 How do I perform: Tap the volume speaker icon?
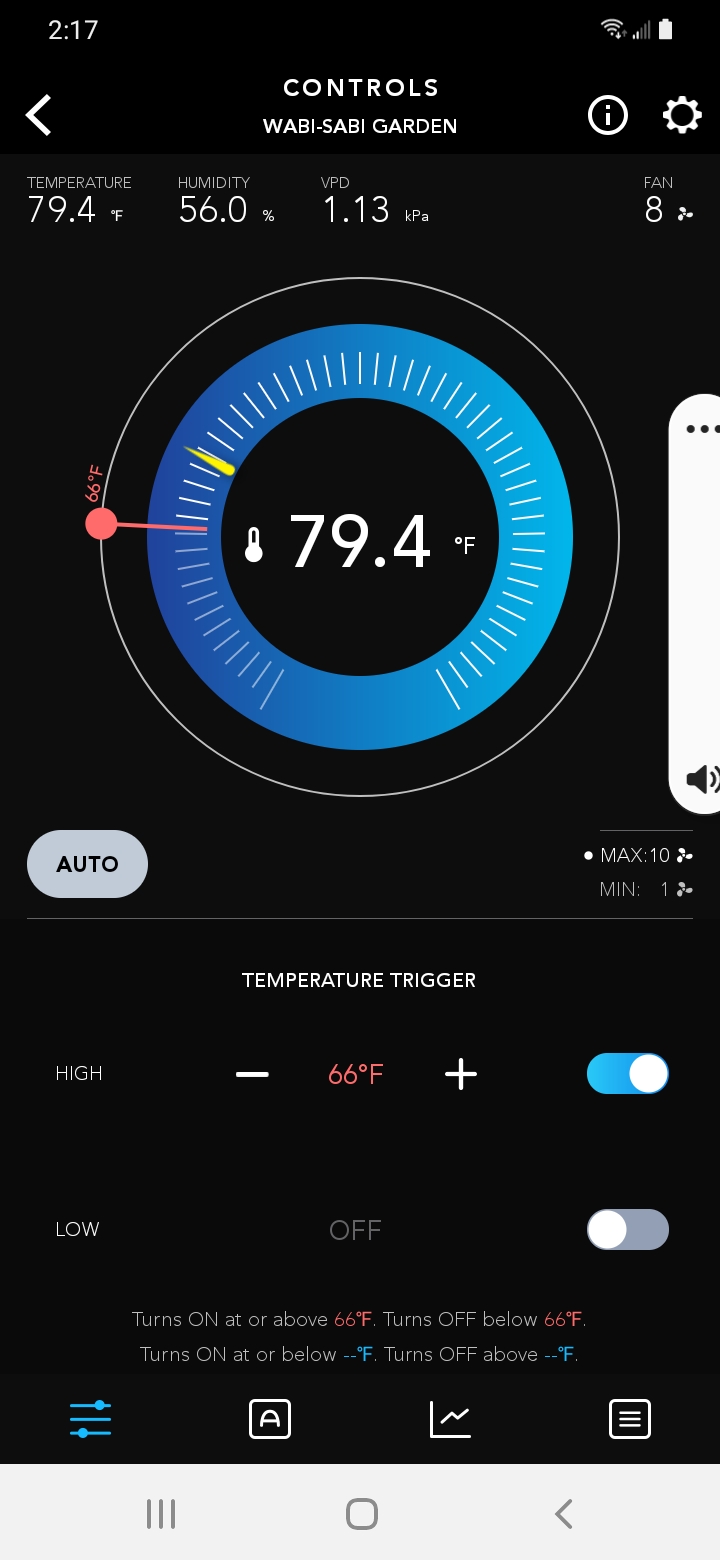(x=702, y=779)
